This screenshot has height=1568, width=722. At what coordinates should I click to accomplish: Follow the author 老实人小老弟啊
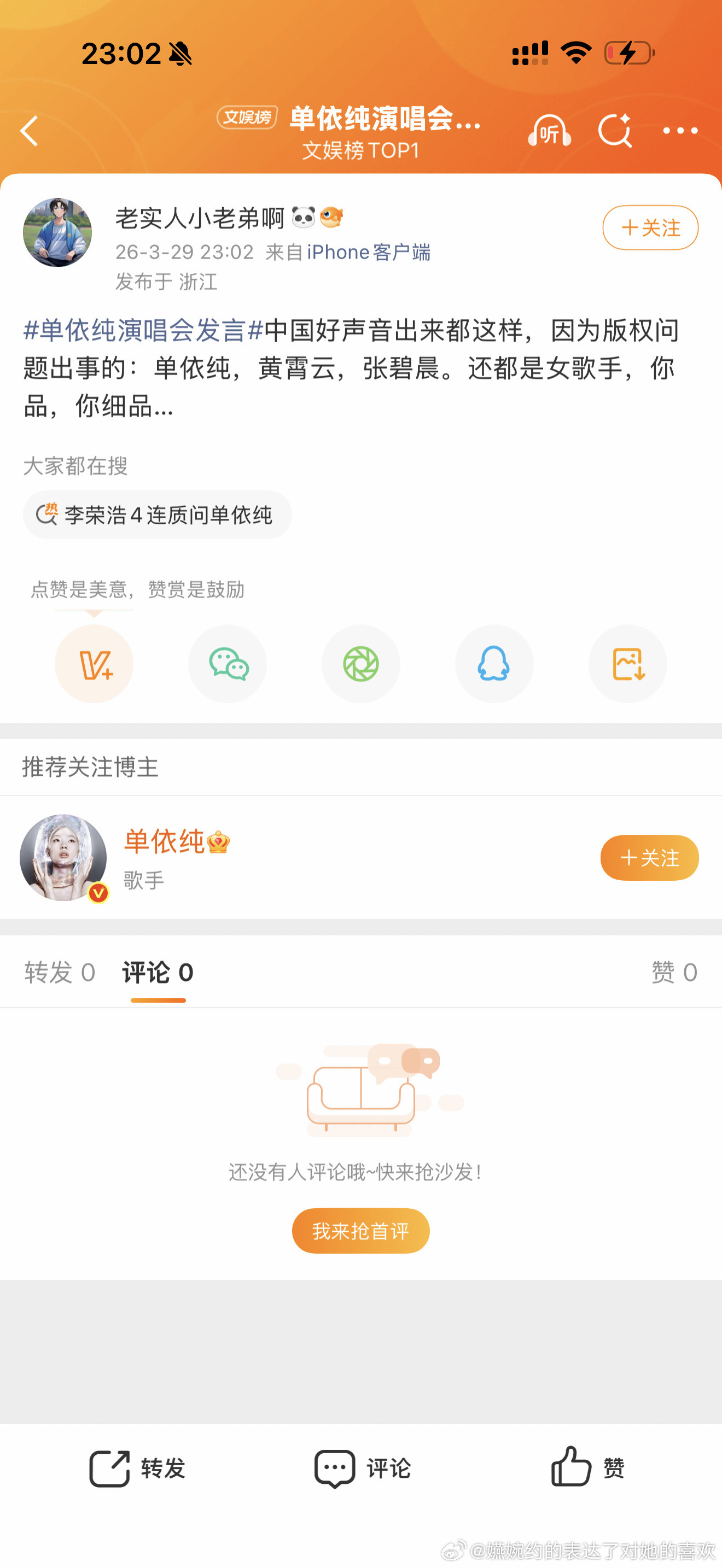(x=650, y=227)
